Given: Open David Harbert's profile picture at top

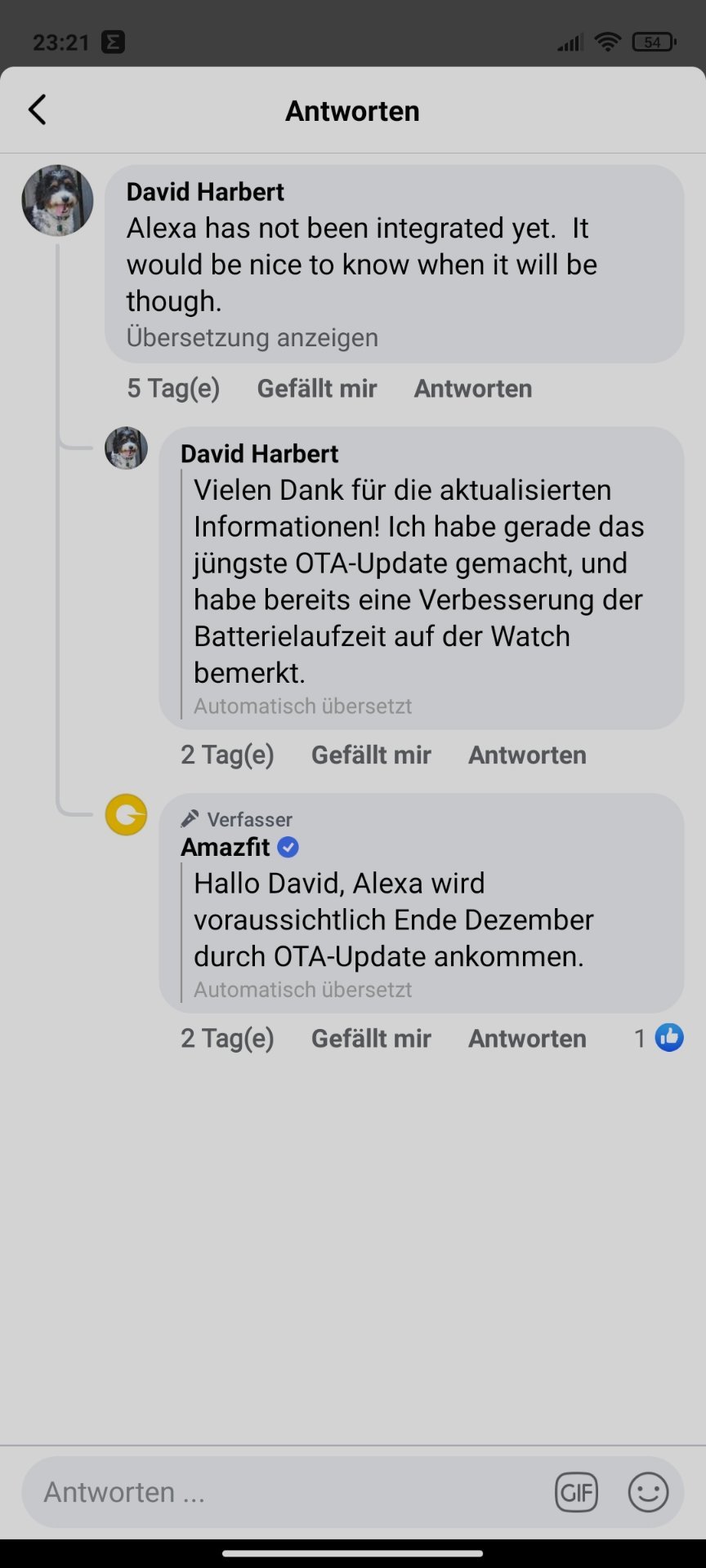Looking at the screenshot, I should click(57, 200).
